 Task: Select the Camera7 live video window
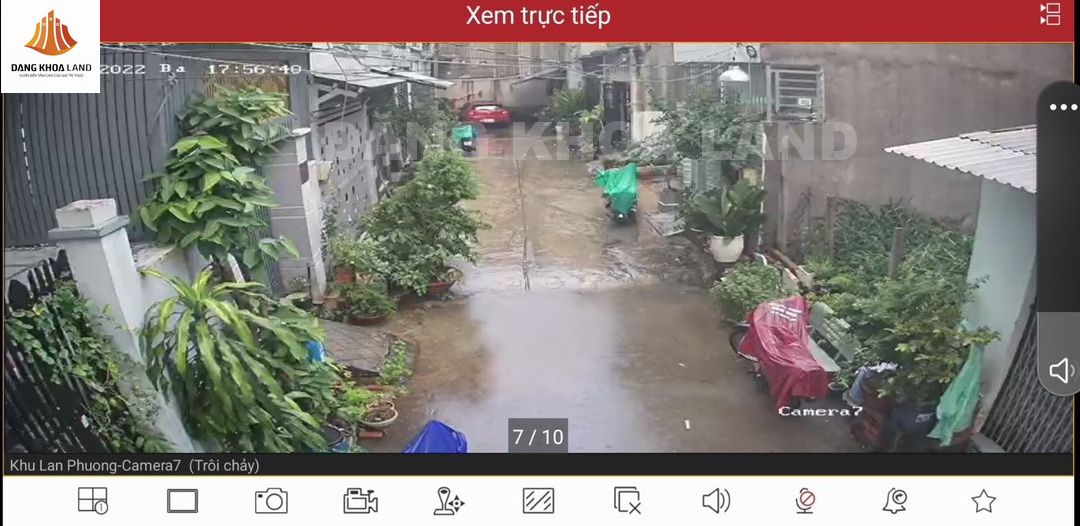(538, 250)
